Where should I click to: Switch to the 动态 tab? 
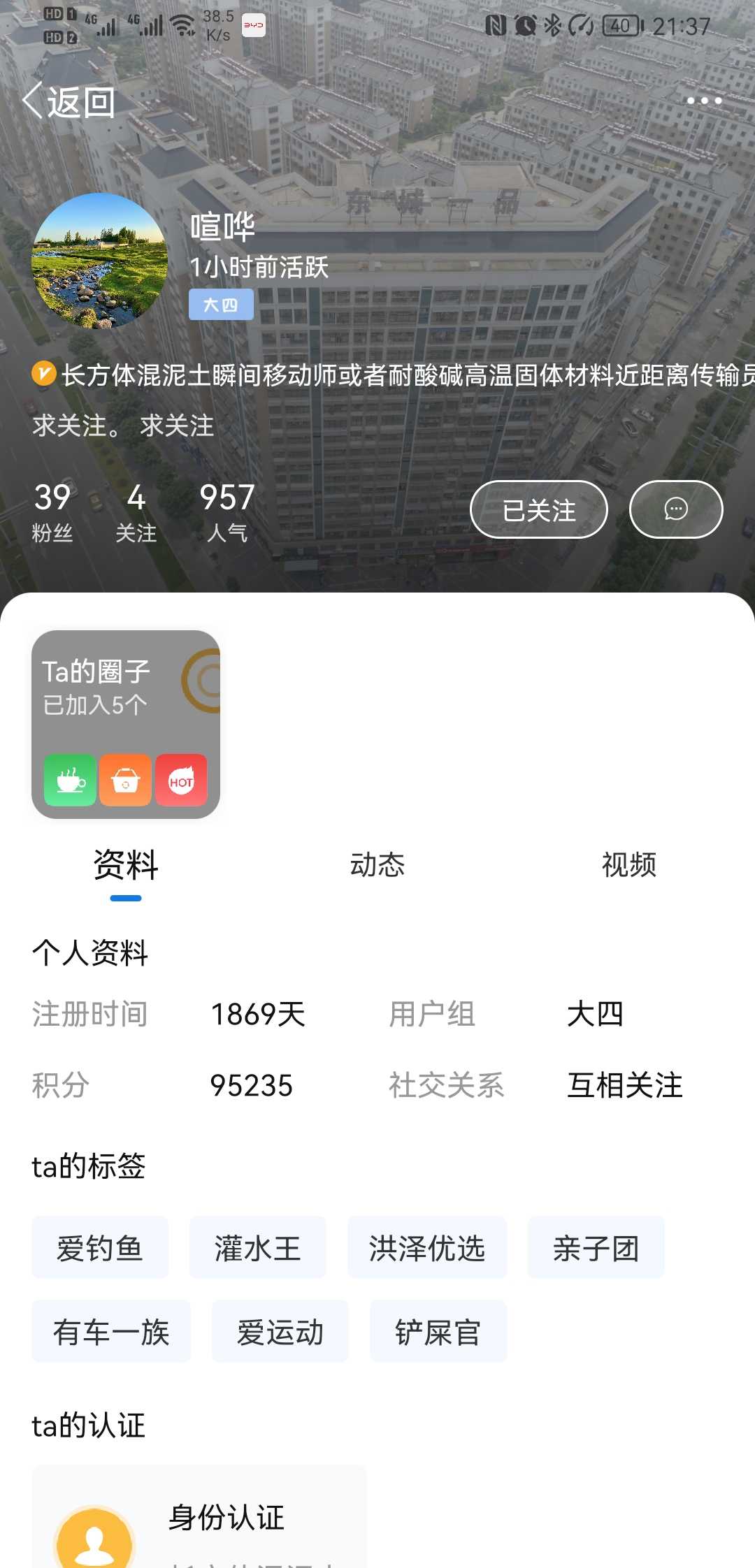point(377,865)
